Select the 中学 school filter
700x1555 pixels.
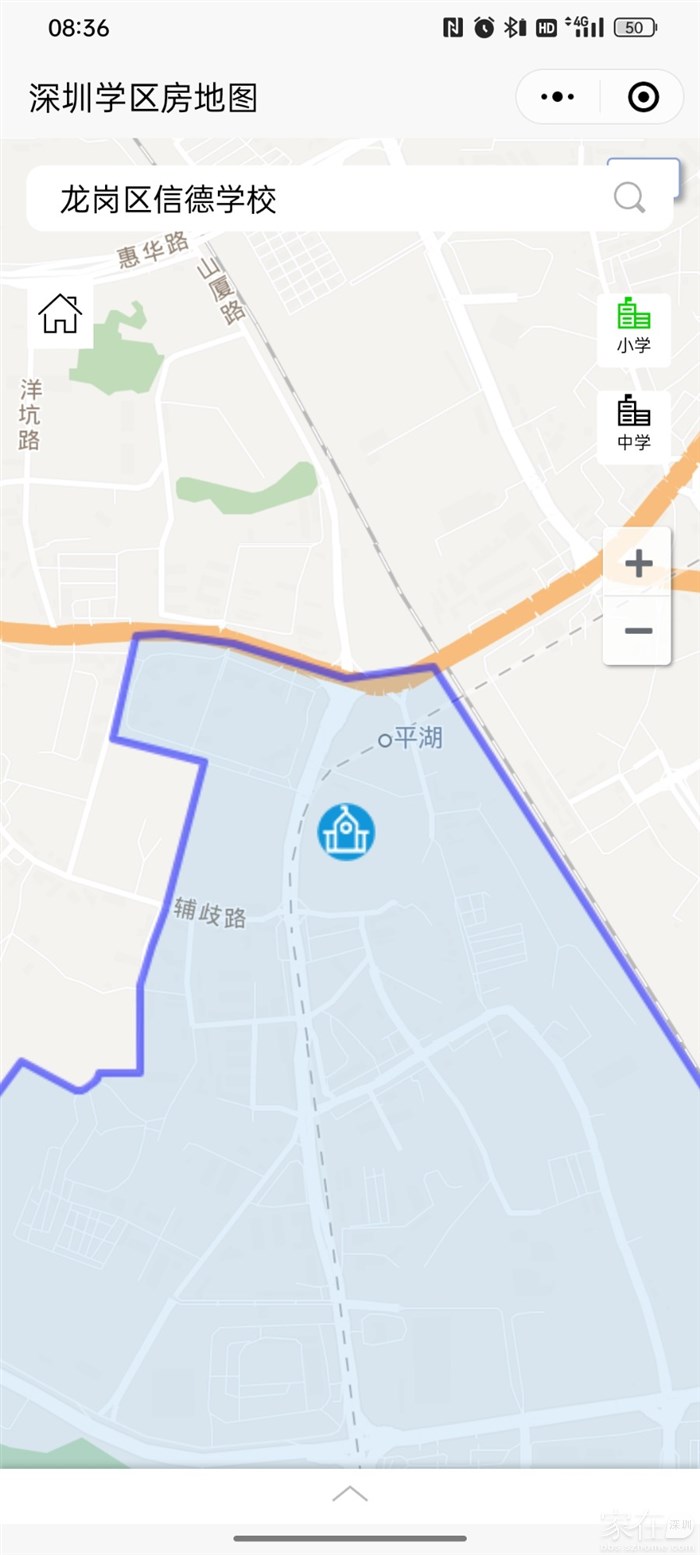click(633, 425)
